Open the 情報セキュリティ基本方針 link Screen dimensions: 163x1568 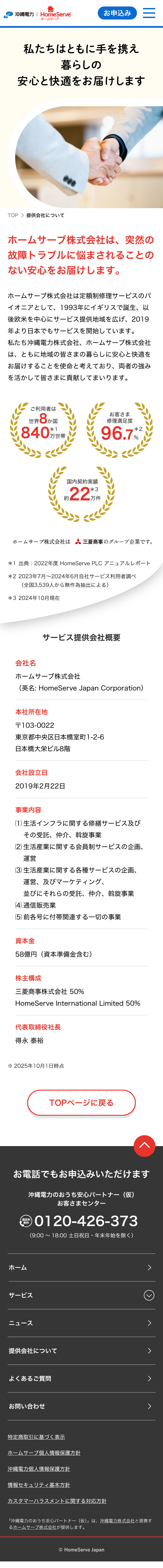coord(38,1485)
